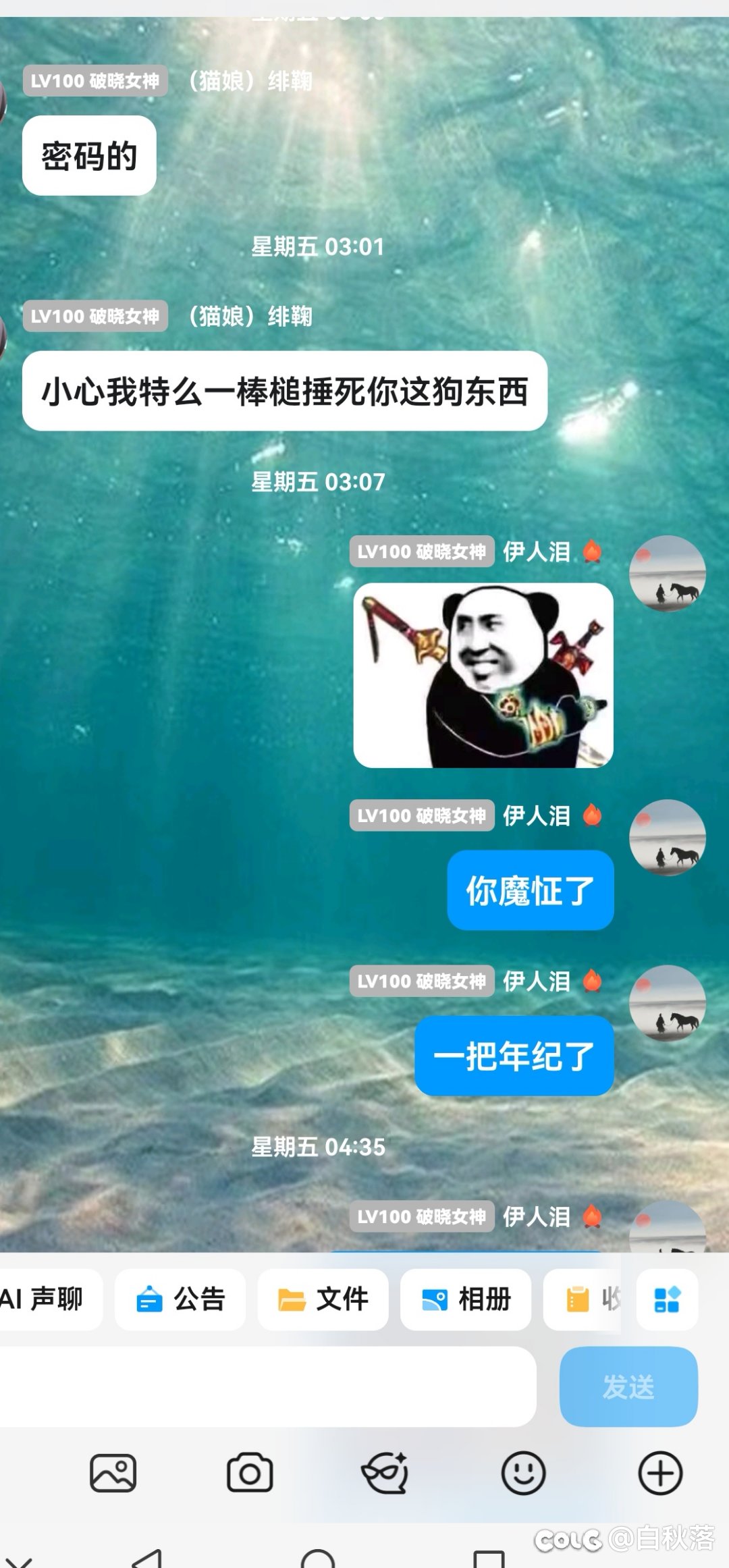Focus the message input field
The width and height of the screenshot is (729, 1568).
coord(267,1386)
